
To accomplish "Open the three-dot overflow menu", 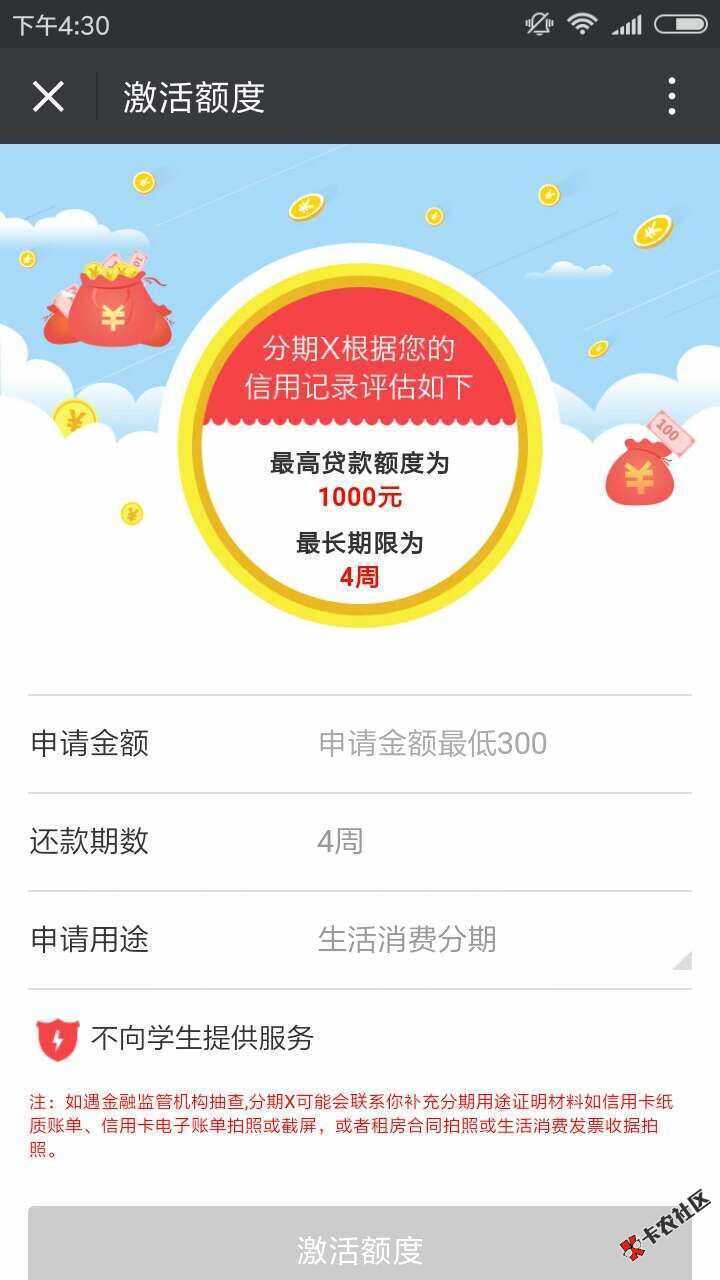I will 671,97.
